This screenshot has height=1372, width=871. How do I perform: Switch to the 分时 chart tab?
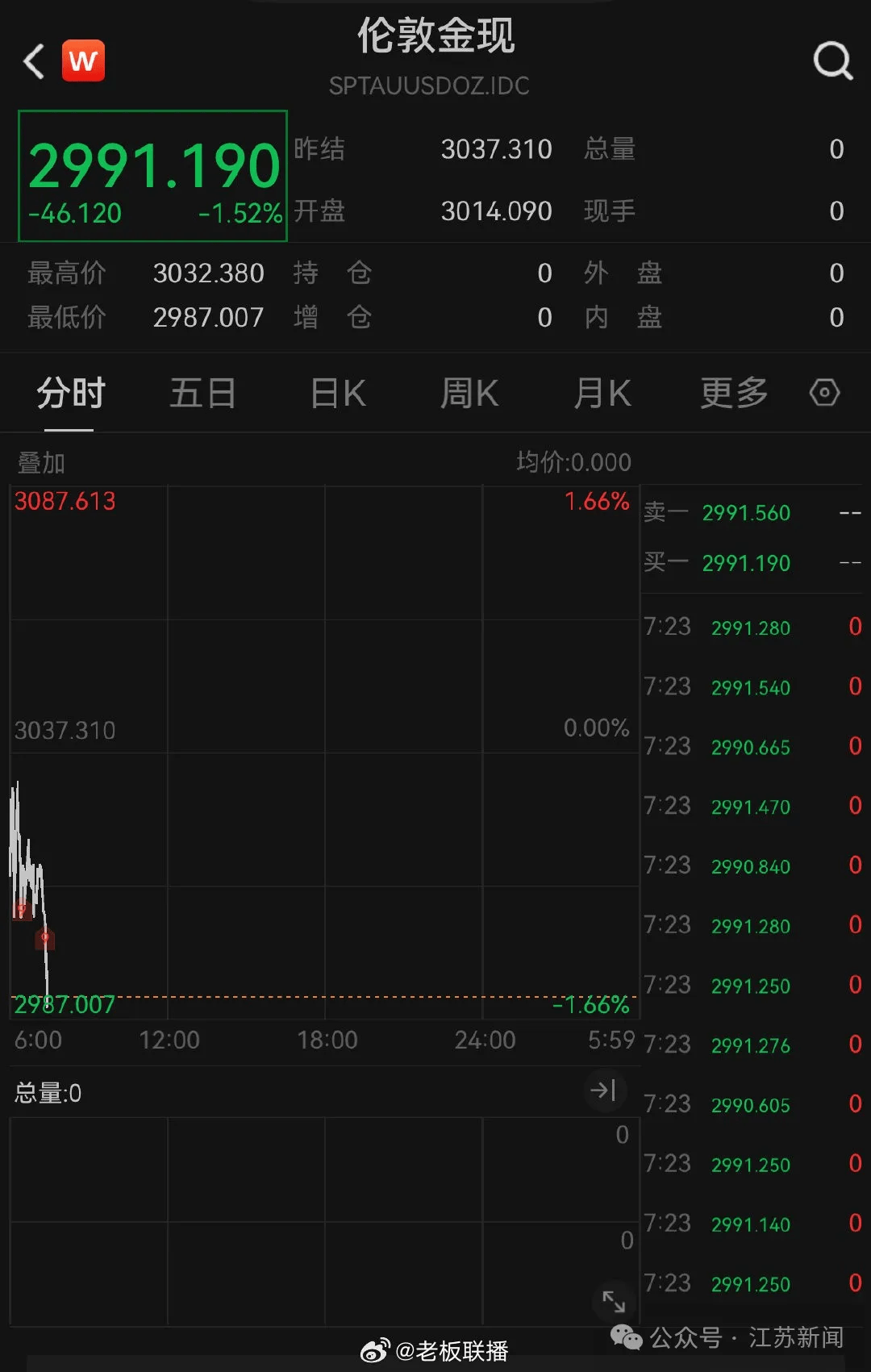[x=70, y=394]
